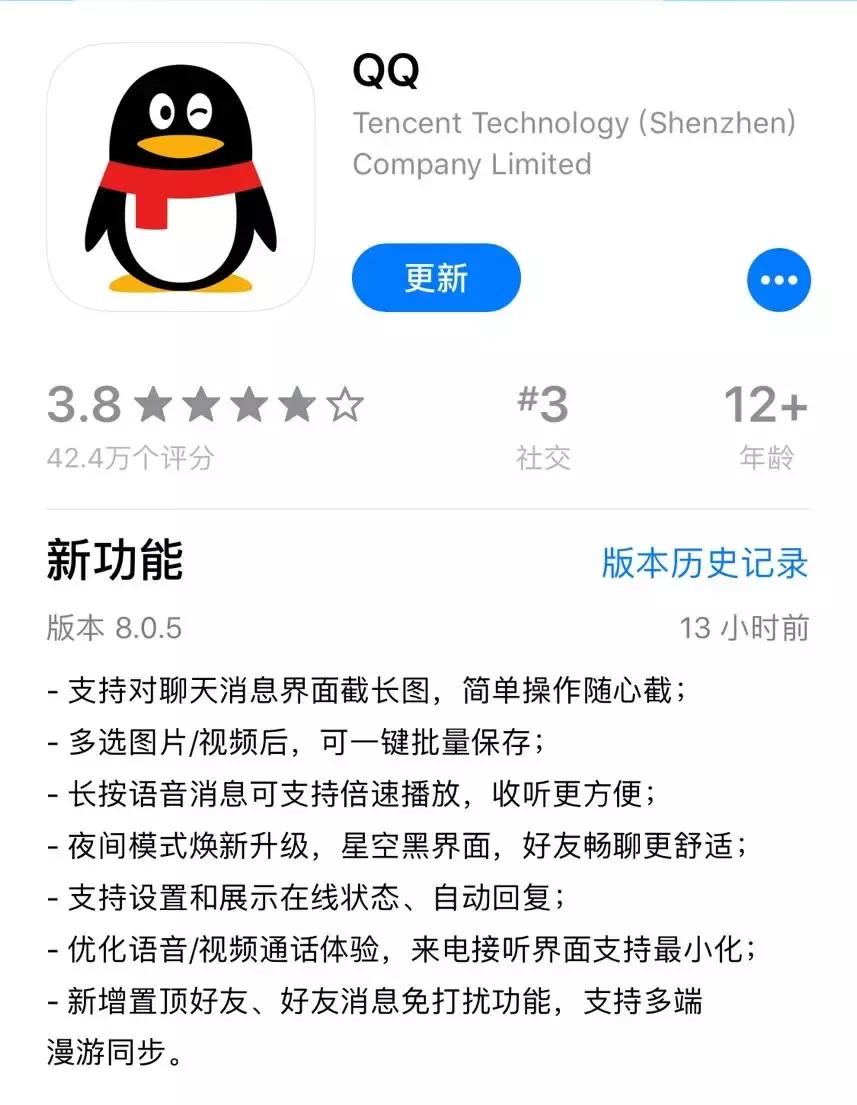Tap the last empty star icon

[x=347, y=405]
